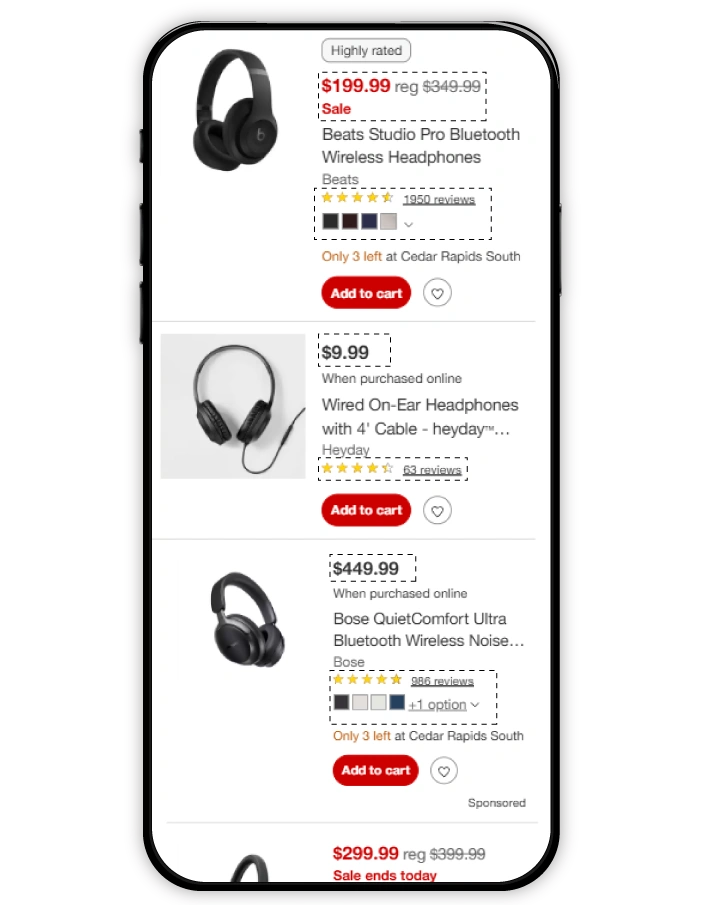Open the 986 reviews link
The height and width of the screenshot is (905, 728).
coord(442,681)
